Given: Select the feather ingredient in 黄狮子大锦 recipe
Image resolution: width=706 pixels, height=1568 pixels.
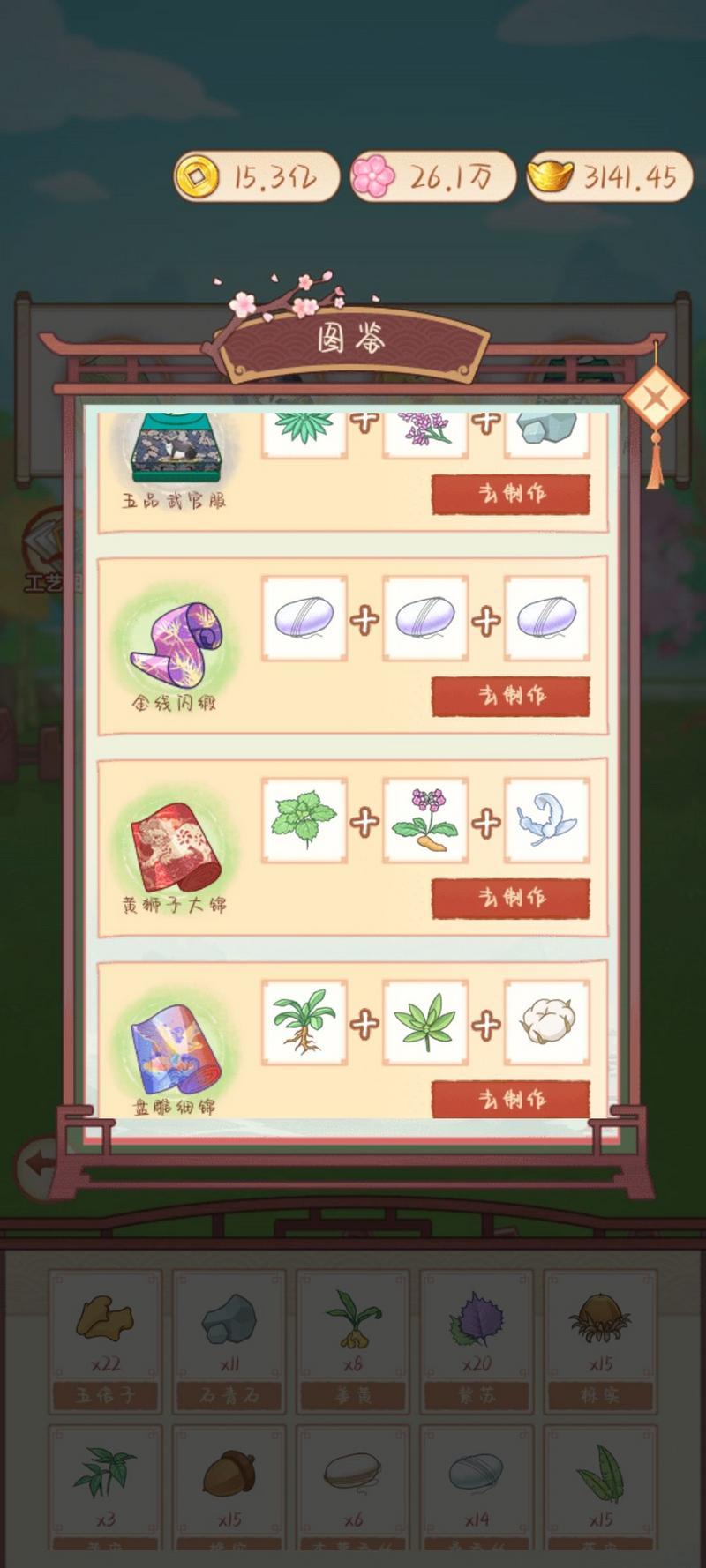Looking at the screenshot, I should tap(546, 820).
